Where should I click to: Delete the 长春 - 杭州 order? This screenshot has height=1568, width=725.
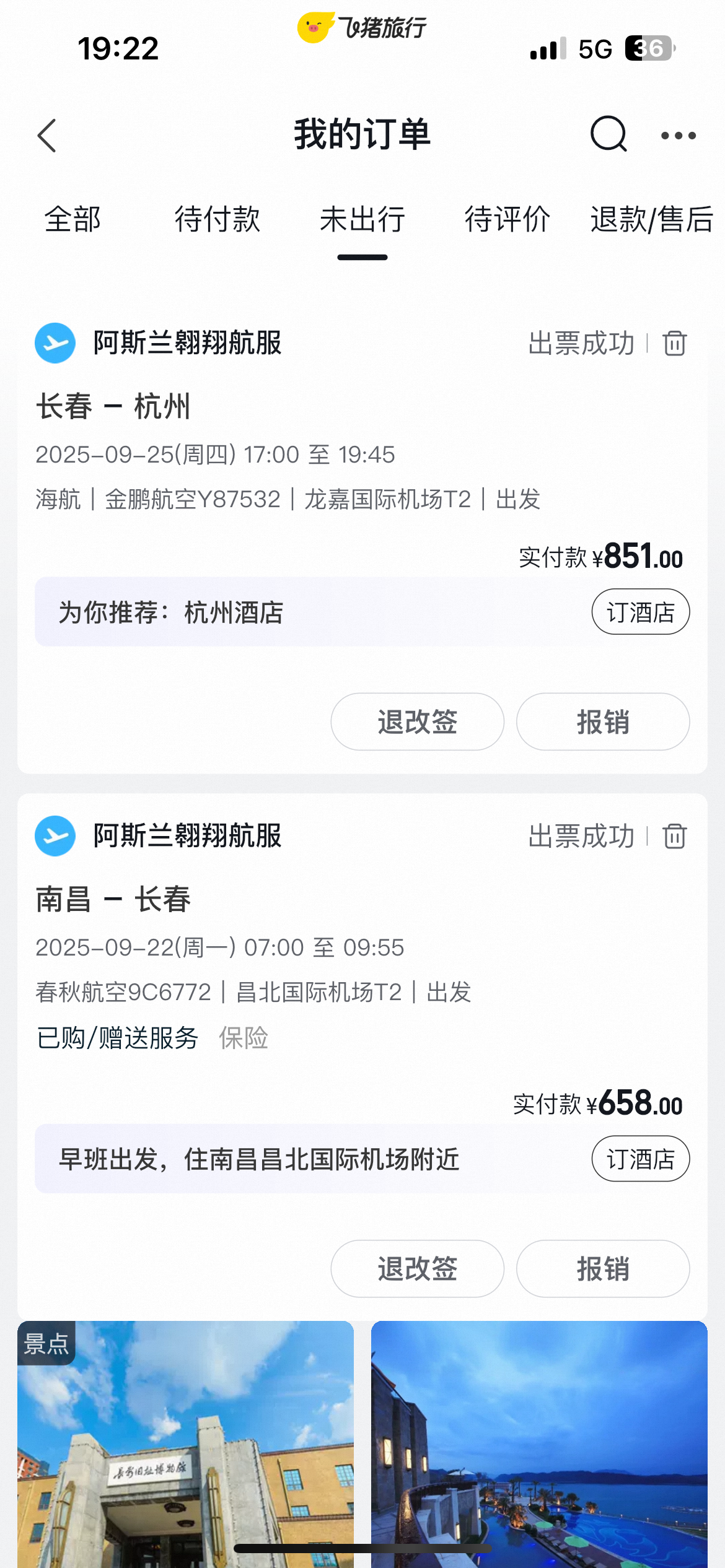click(x=675, y=343)
